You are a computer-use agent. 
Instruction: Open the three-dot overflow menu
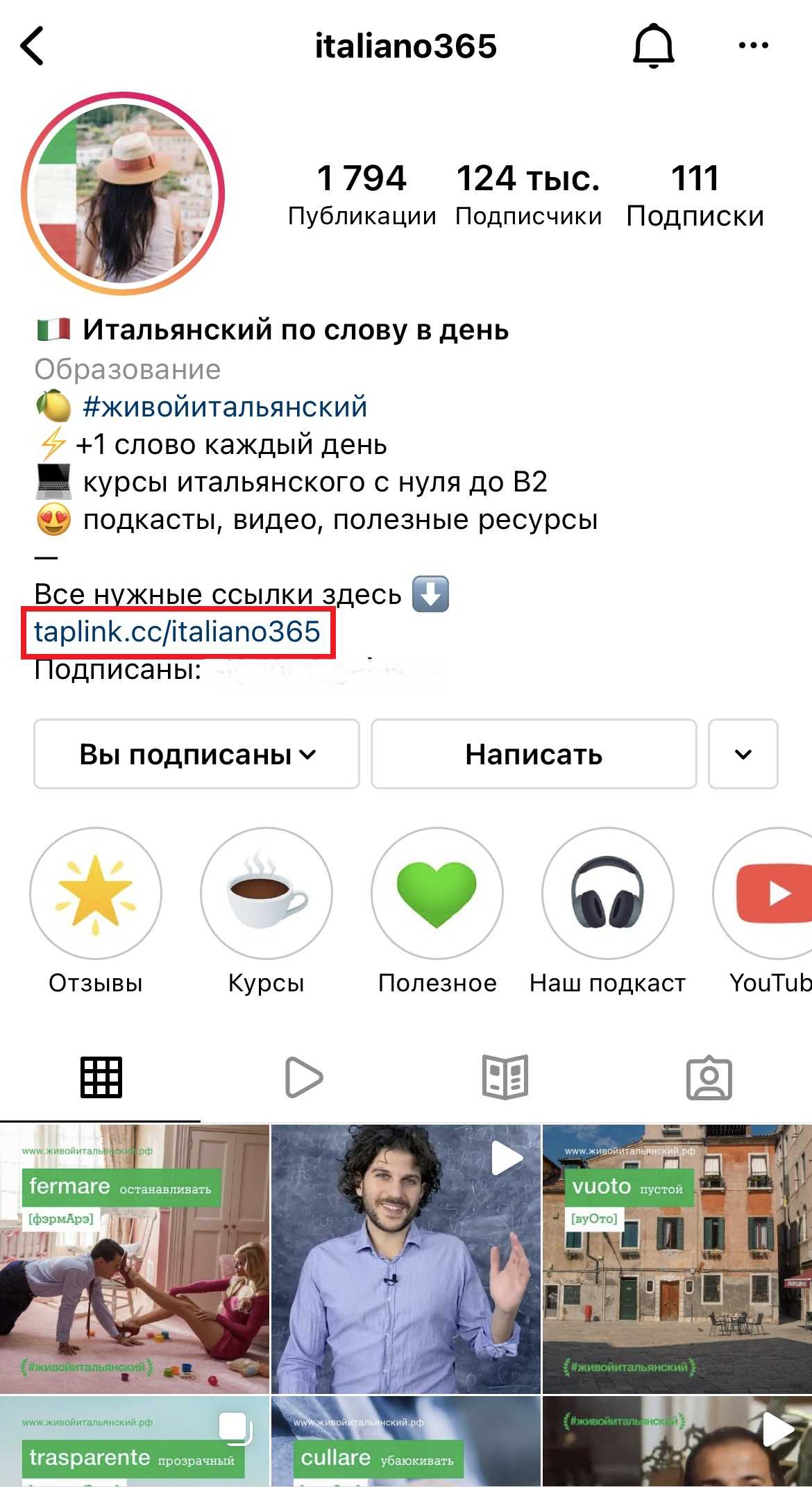click(753, 46)
